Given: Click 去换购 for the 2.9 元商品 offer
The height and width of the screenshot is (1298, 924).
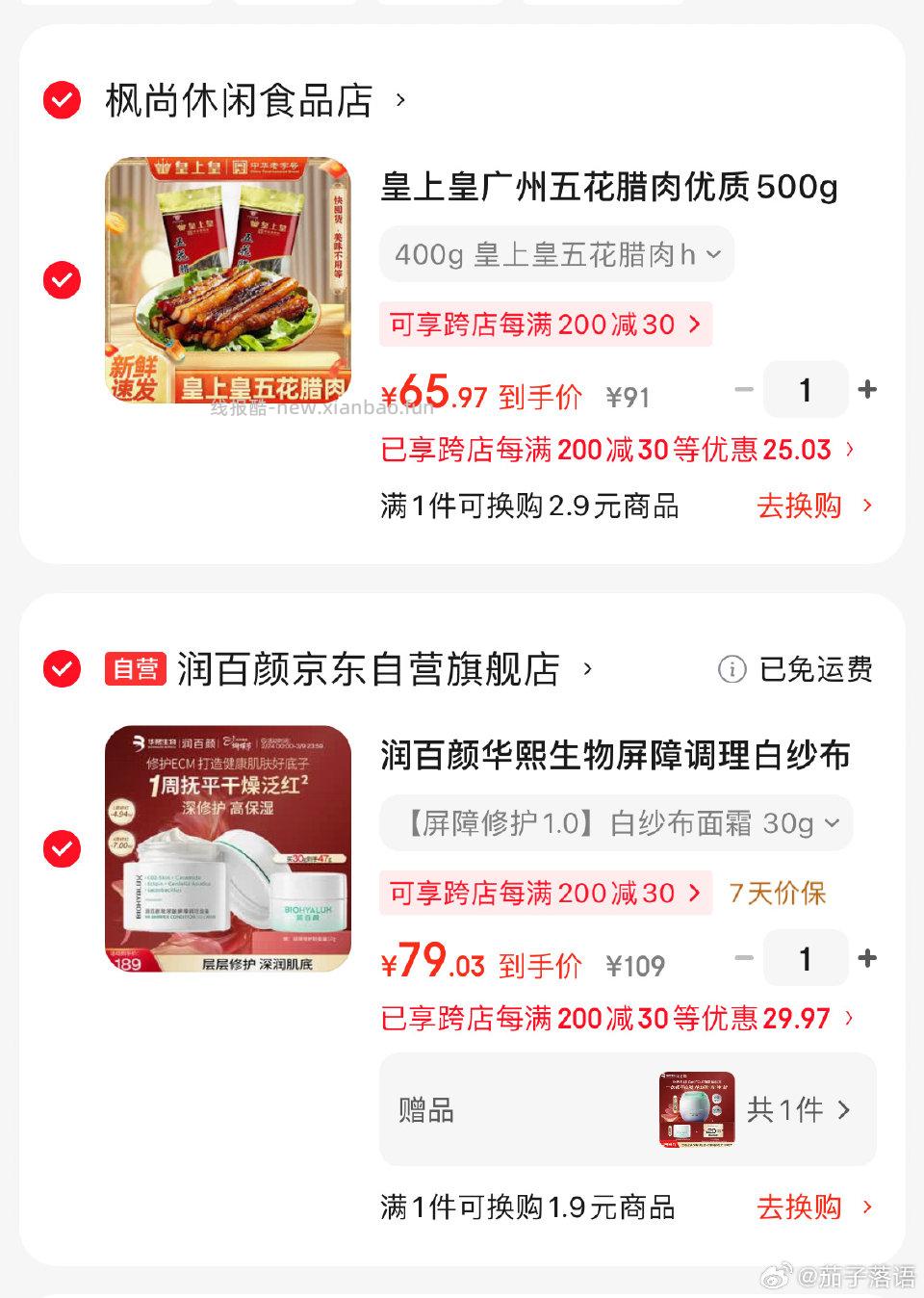Looking at the screenshot, I should click(802, 506).
